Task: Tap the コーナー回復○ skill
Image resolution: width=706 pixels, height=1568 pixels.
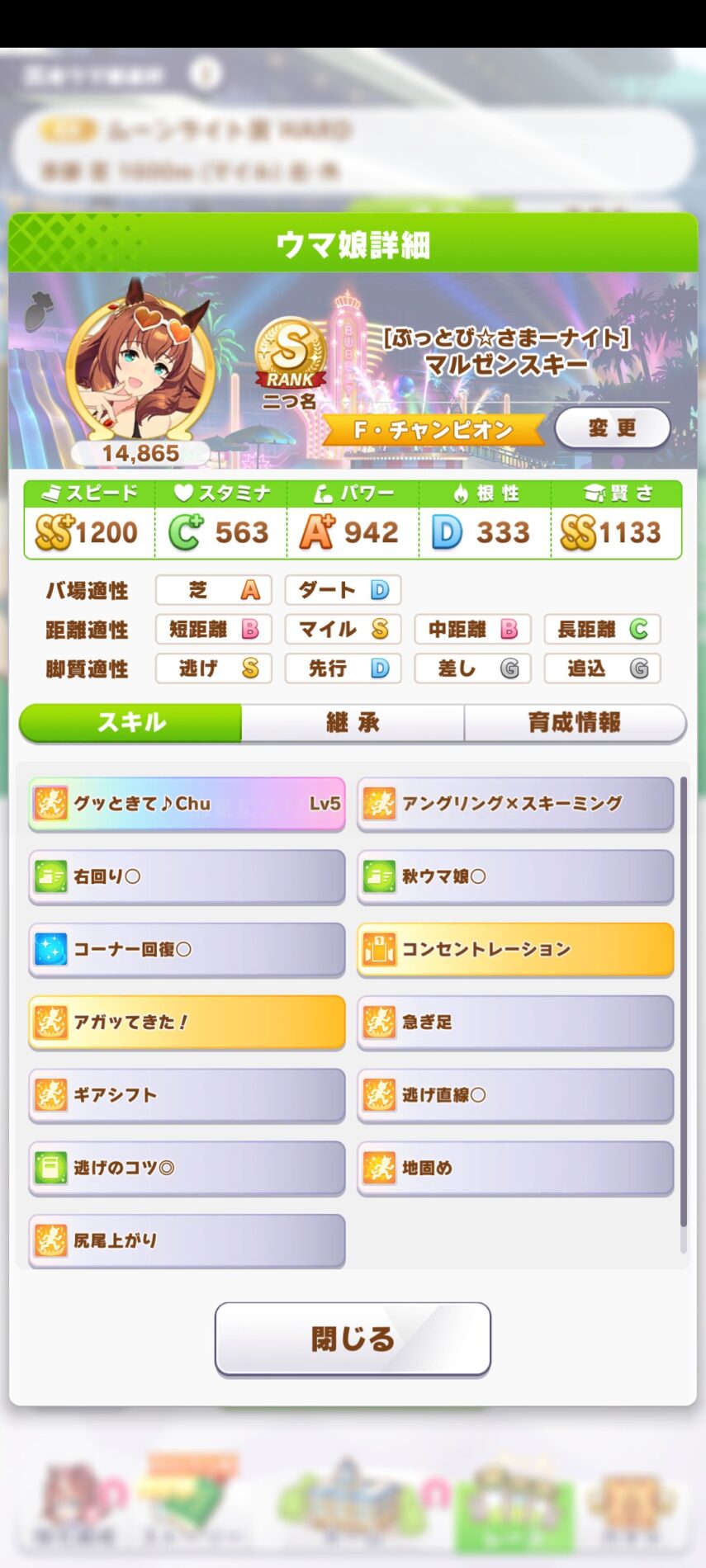Action: [187, 949]
